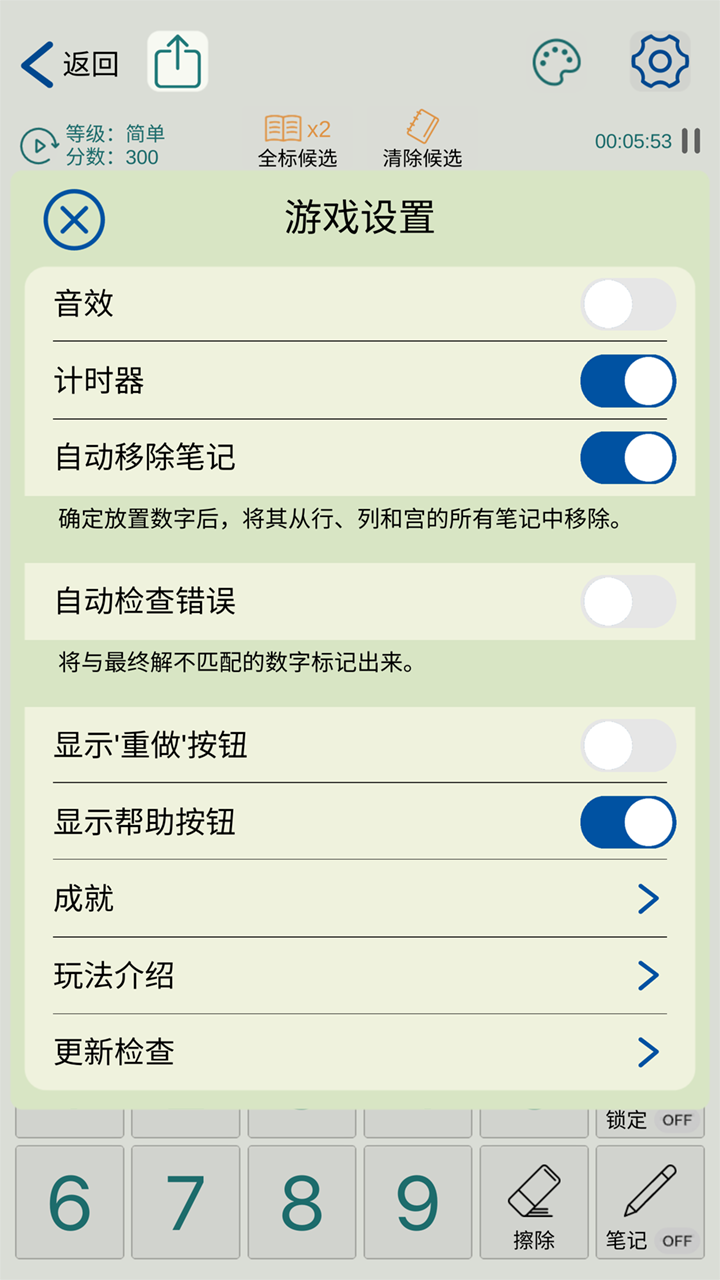This screenshot has height=1280, width=720.
Task: Open the 玩法介绍 how-to-play section
Action: coord(360,975)
